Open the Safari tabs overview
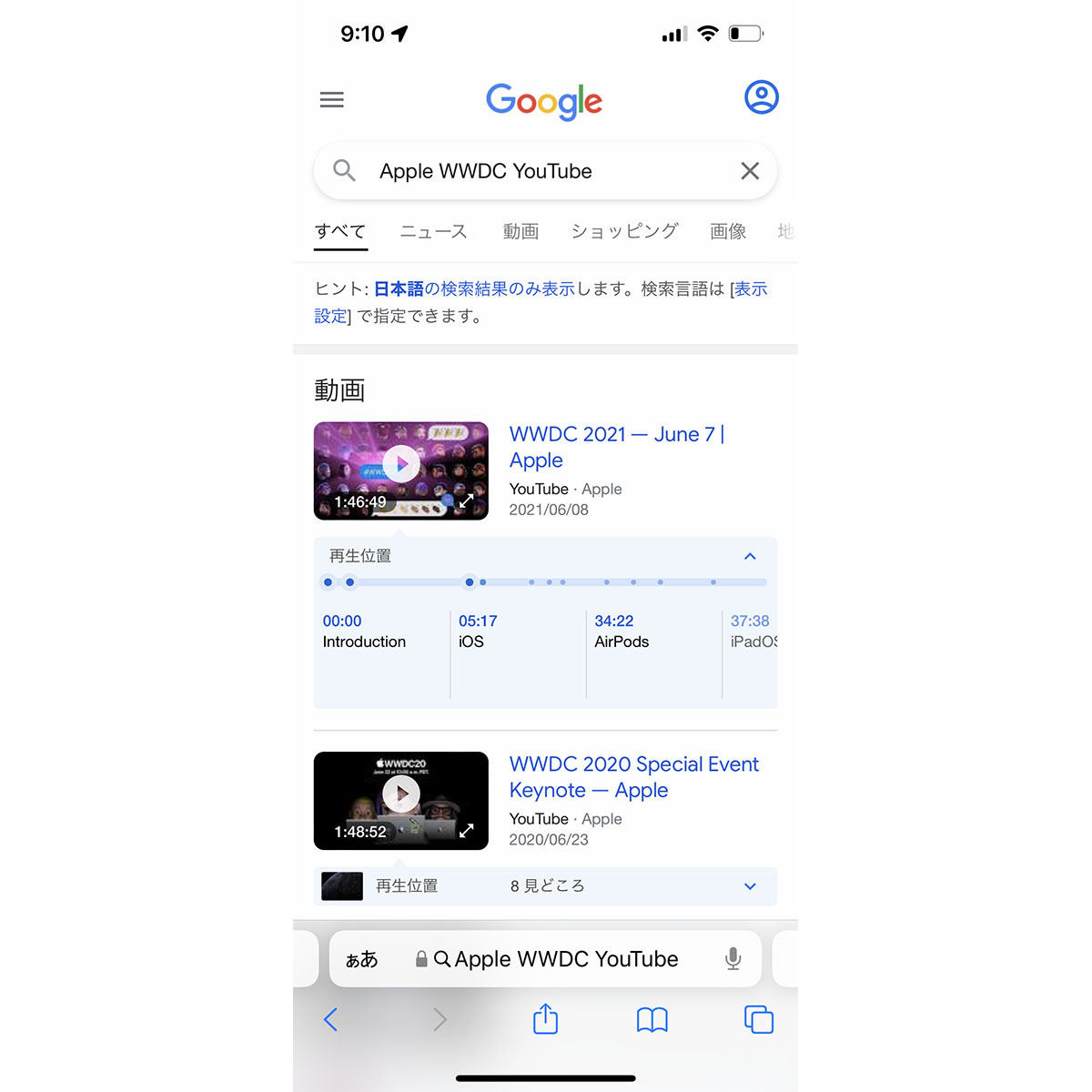 click(x=758, y=1019)
